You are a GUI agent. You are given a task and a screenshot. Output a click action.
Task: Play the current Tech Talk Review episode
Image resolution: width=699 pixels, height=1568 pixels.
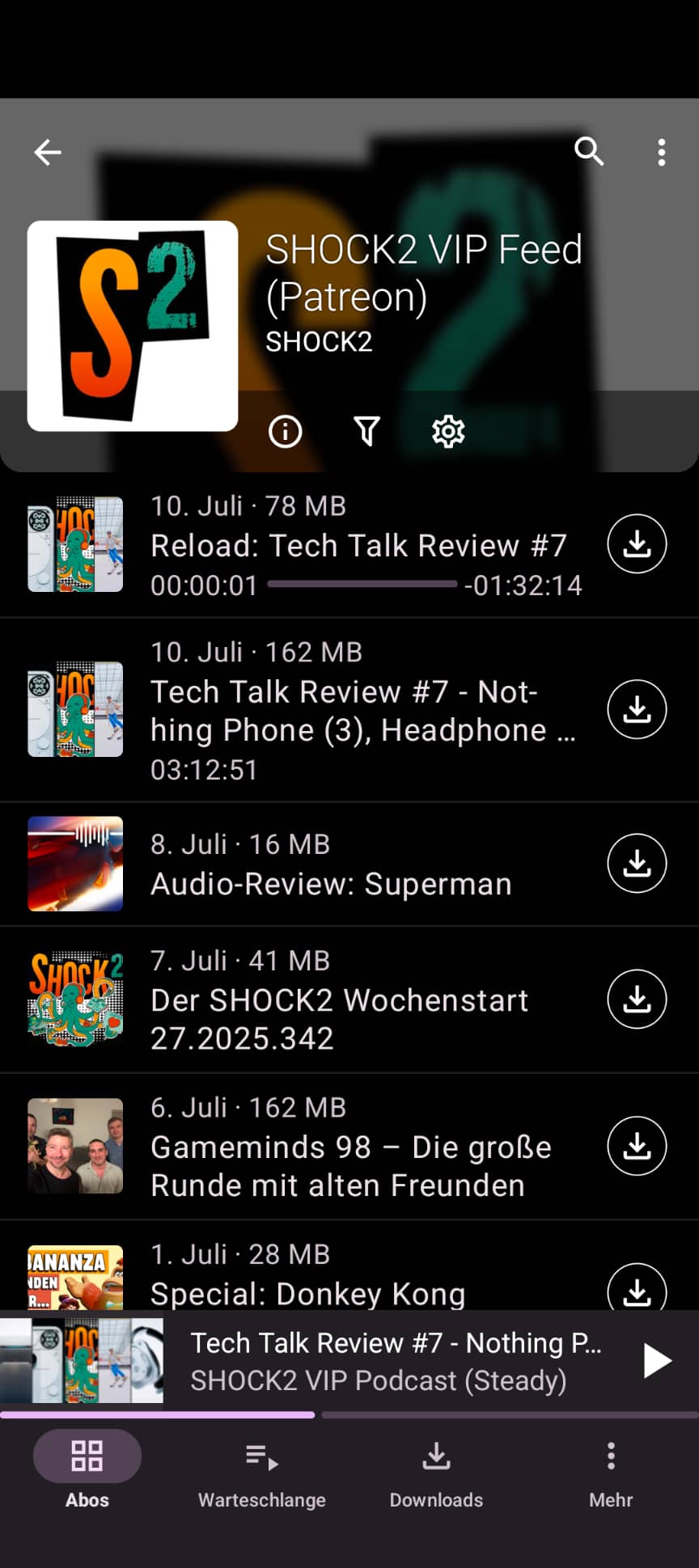click(655, 1361)
